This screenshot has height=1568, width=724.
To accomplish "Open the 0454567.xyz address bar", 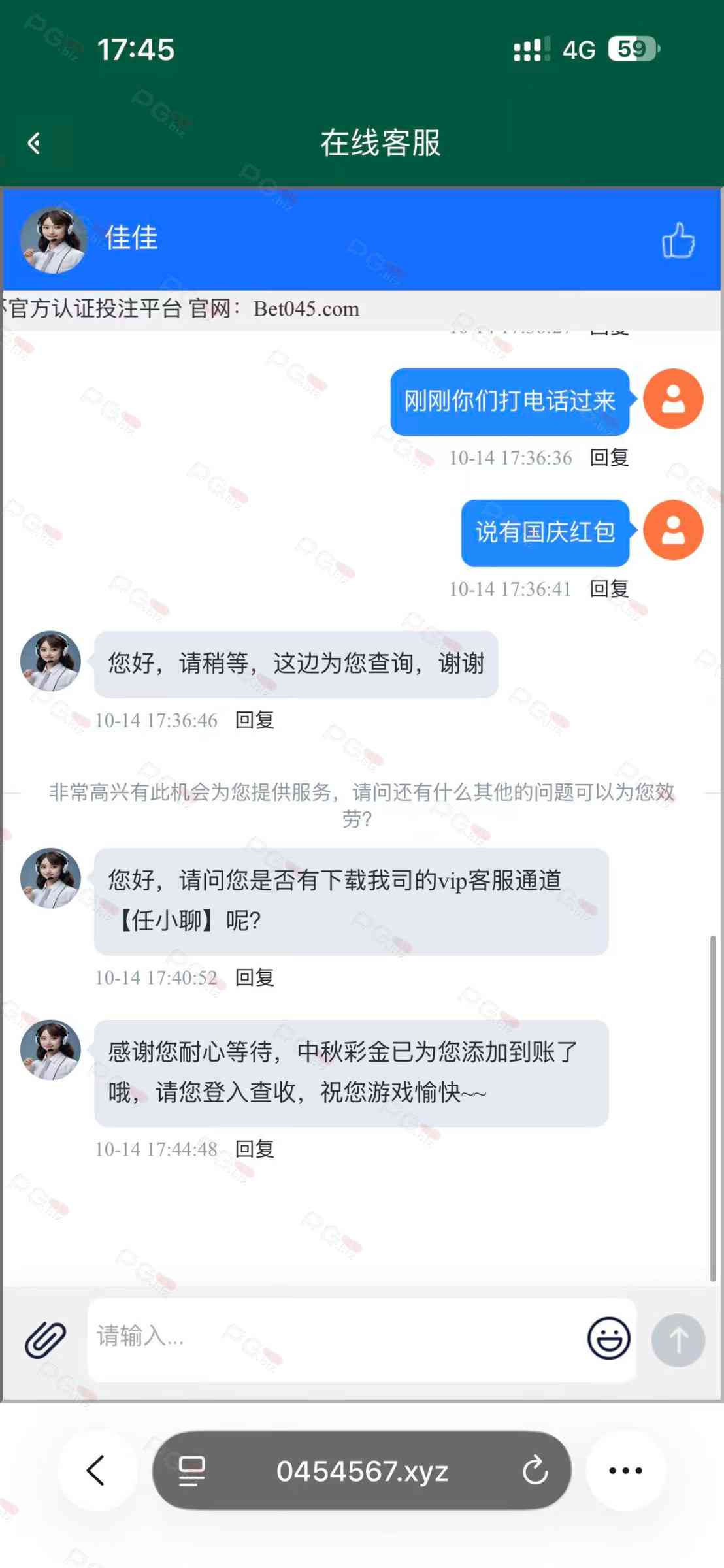I will (x=362, y=1471).
